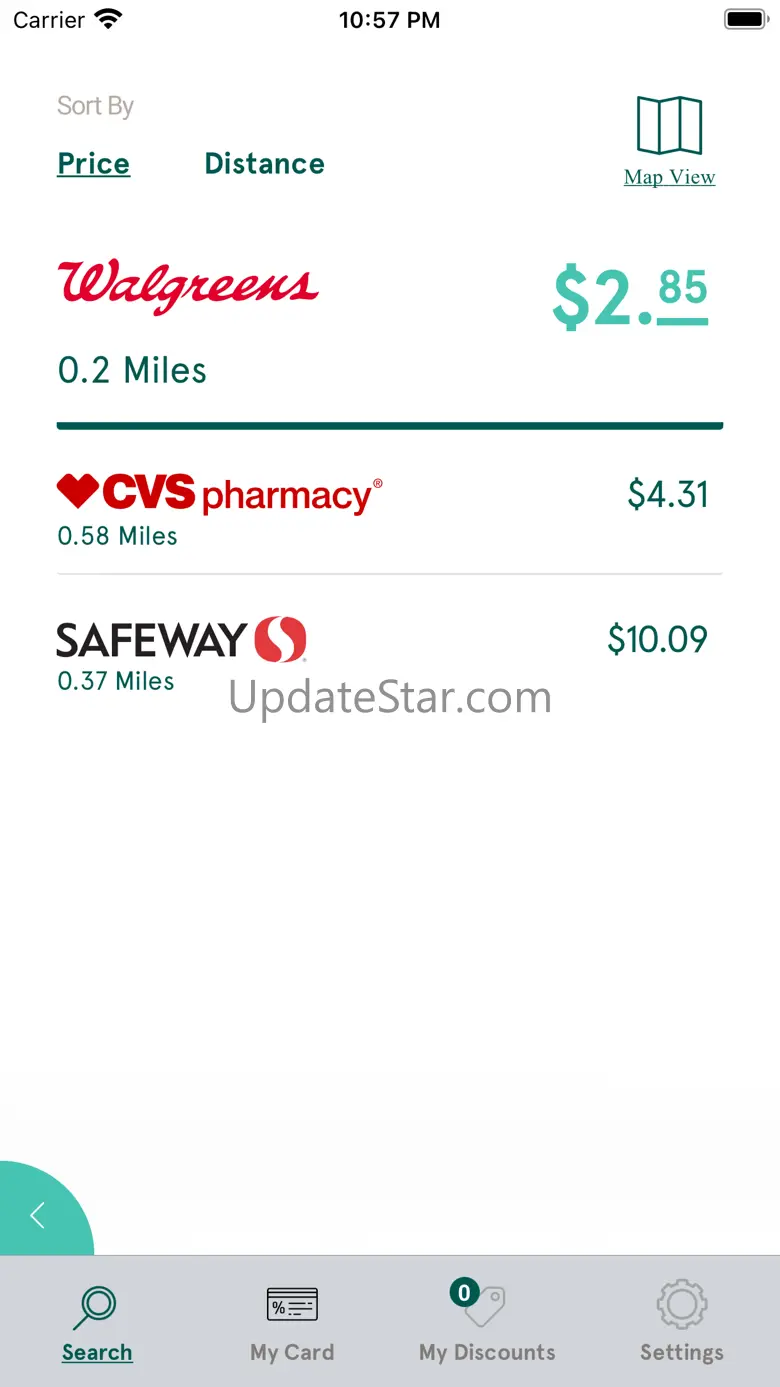Go back using the green arrow button

coord(38,1215)
